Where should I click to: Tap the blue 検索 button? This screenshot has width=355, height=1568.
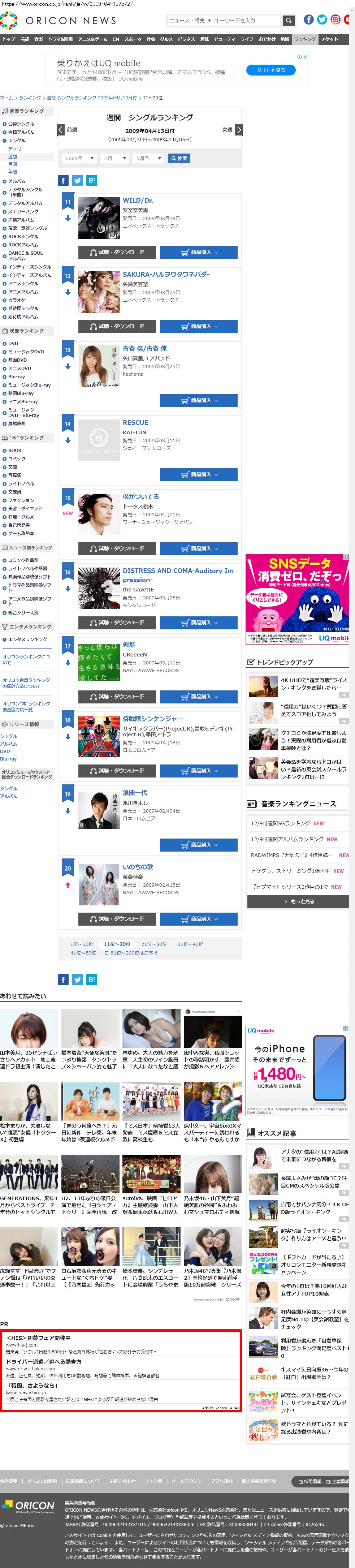(179, 158)
